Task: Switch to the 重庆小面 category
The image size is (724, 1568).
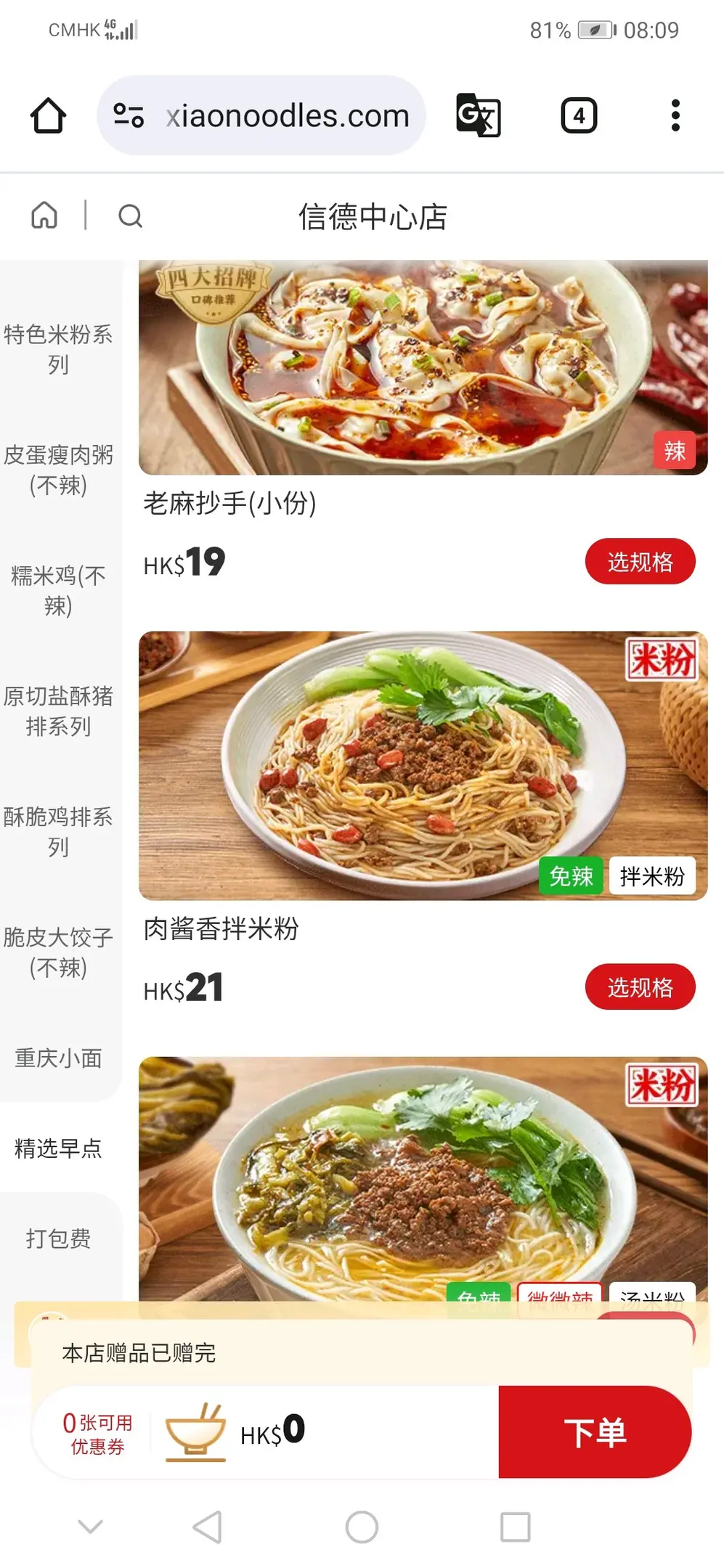Action: [58, 1058]
